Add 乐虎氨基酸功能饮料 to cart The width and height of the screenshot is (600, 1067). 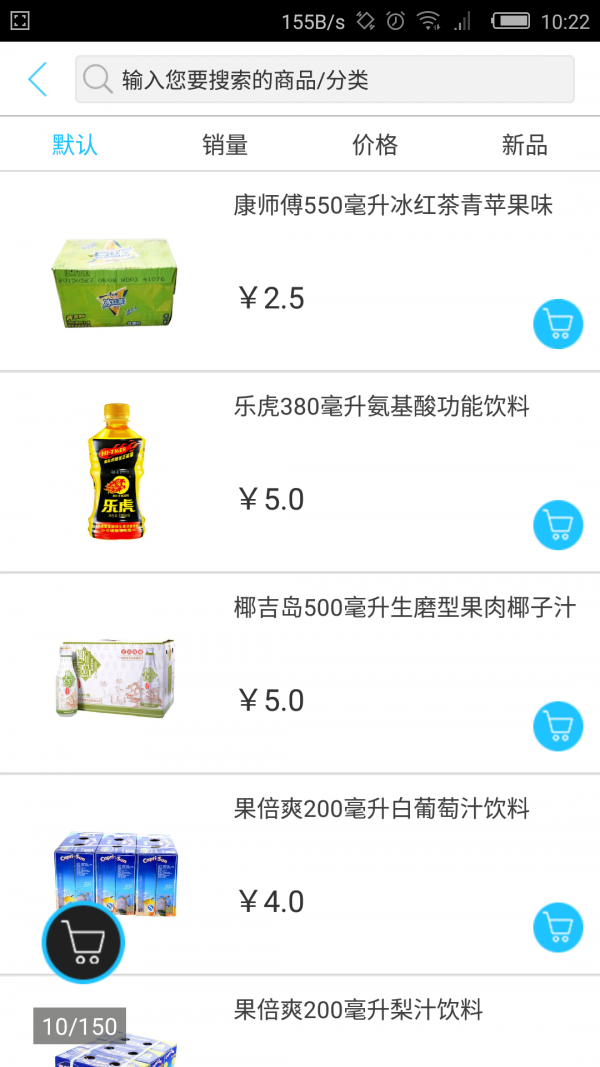(x=558, y=525)
